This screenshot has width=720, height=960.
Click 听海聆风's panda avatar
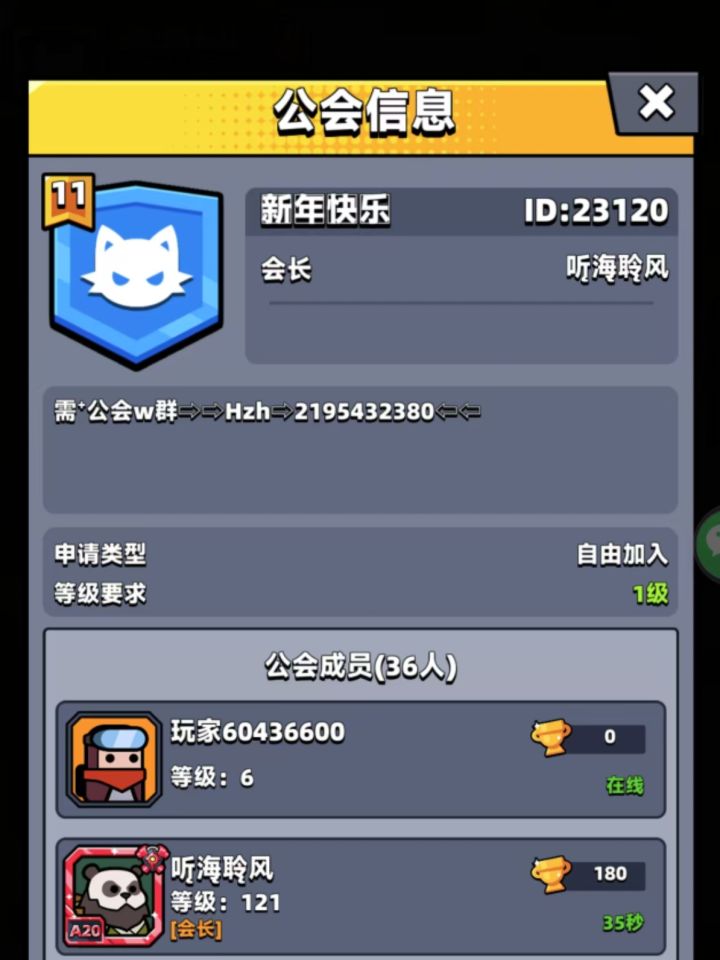110,892
